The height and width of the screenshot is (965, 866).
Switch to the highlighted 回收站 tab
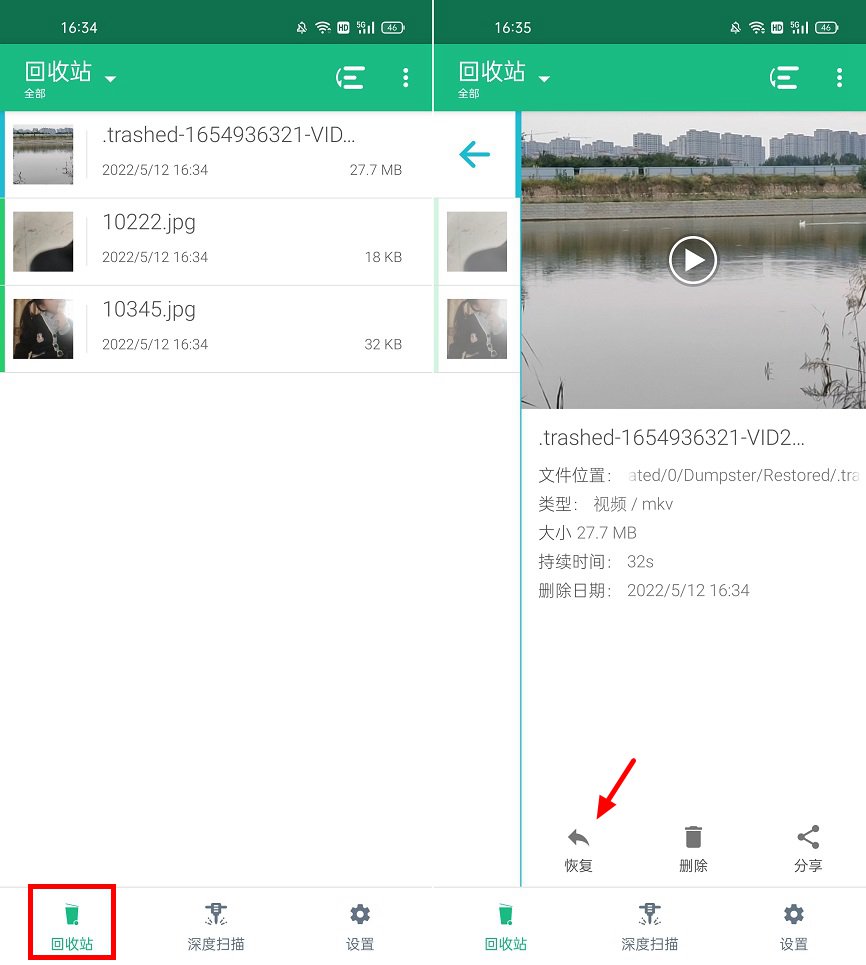pos(72,924)
